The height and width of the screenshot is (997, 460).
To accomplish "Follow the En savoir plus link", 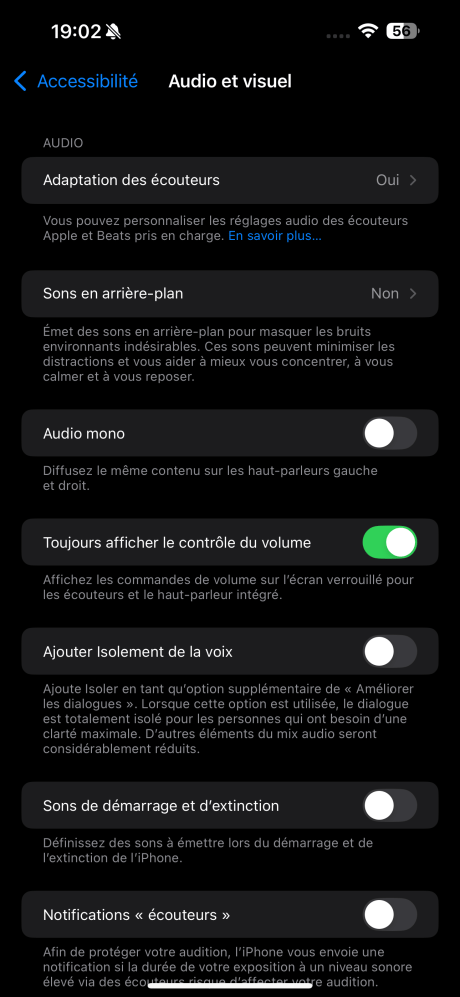I will 275,237.
